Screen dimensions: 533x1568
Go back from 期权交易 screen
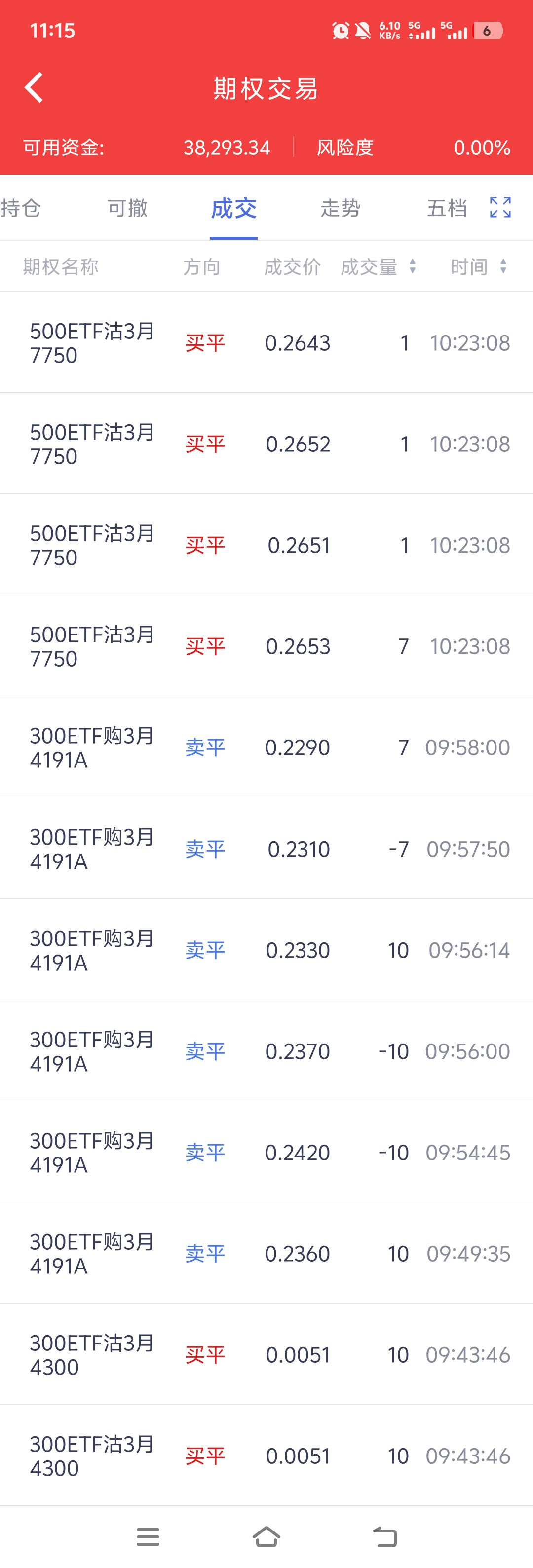tap(34, 88)
